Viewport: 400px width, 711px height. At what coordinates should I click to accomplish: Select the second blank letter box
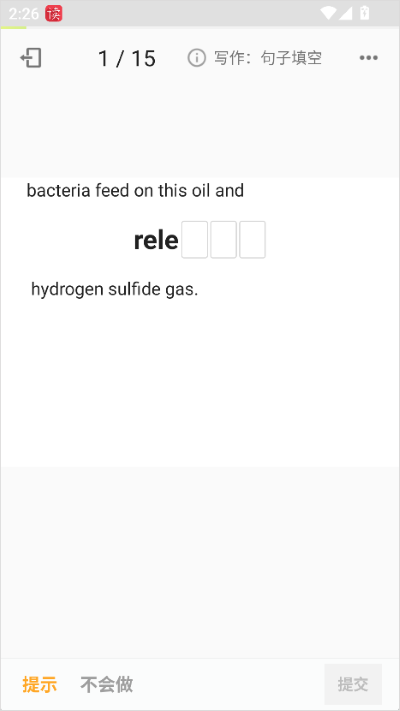tap(224, 240)
